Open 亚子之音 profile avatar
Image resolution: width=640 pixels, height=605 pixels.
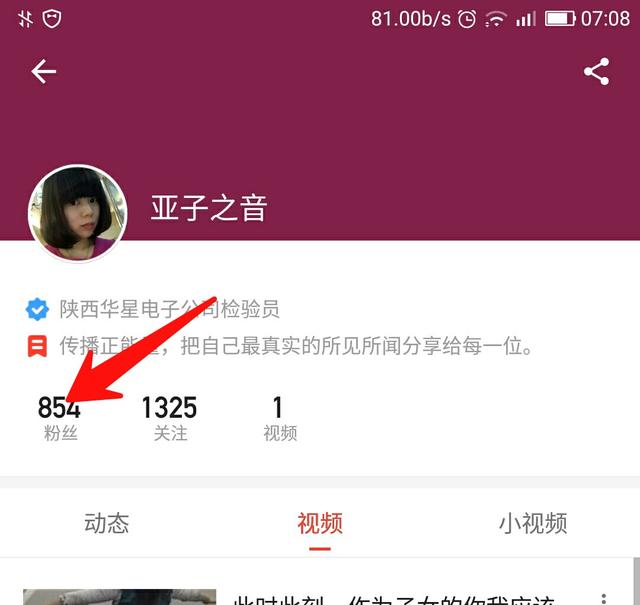78,213
